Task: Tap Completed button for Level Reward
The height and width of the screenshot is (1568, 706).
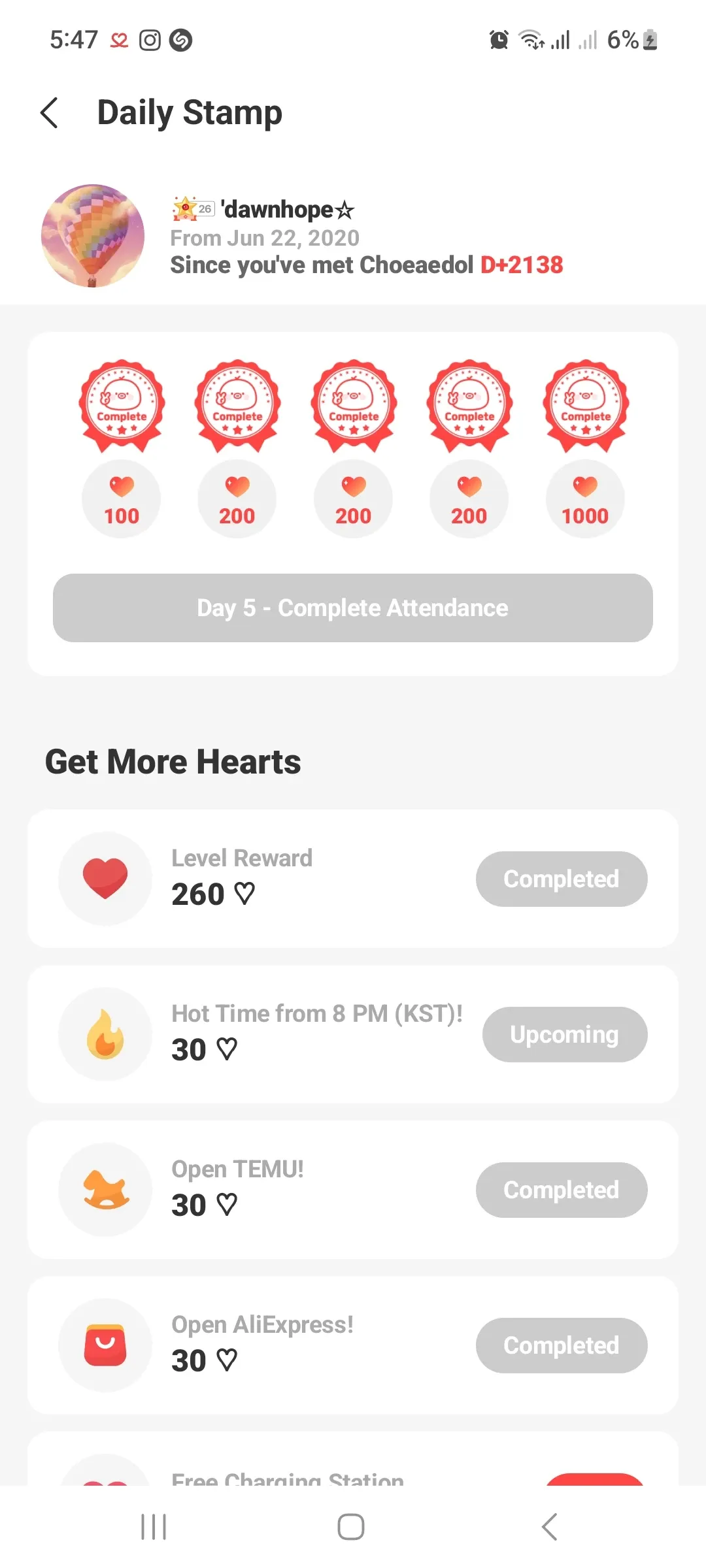Action: (562, 879)
